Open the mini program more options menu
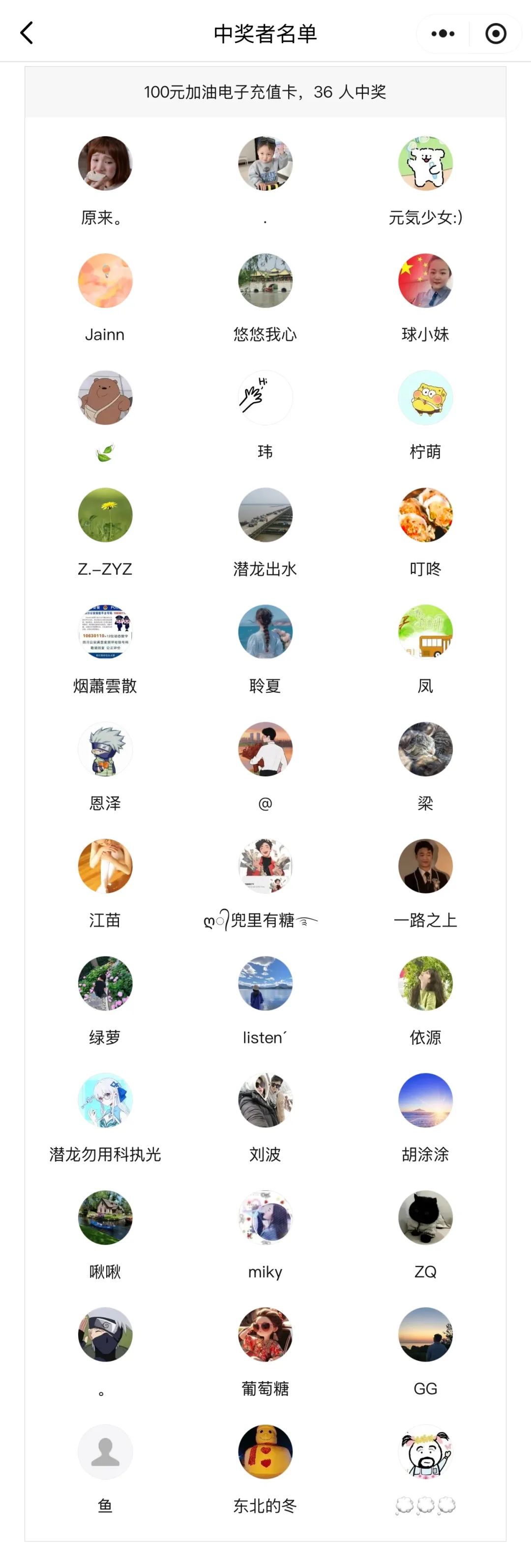531x1568 pixels. [442, 33]
